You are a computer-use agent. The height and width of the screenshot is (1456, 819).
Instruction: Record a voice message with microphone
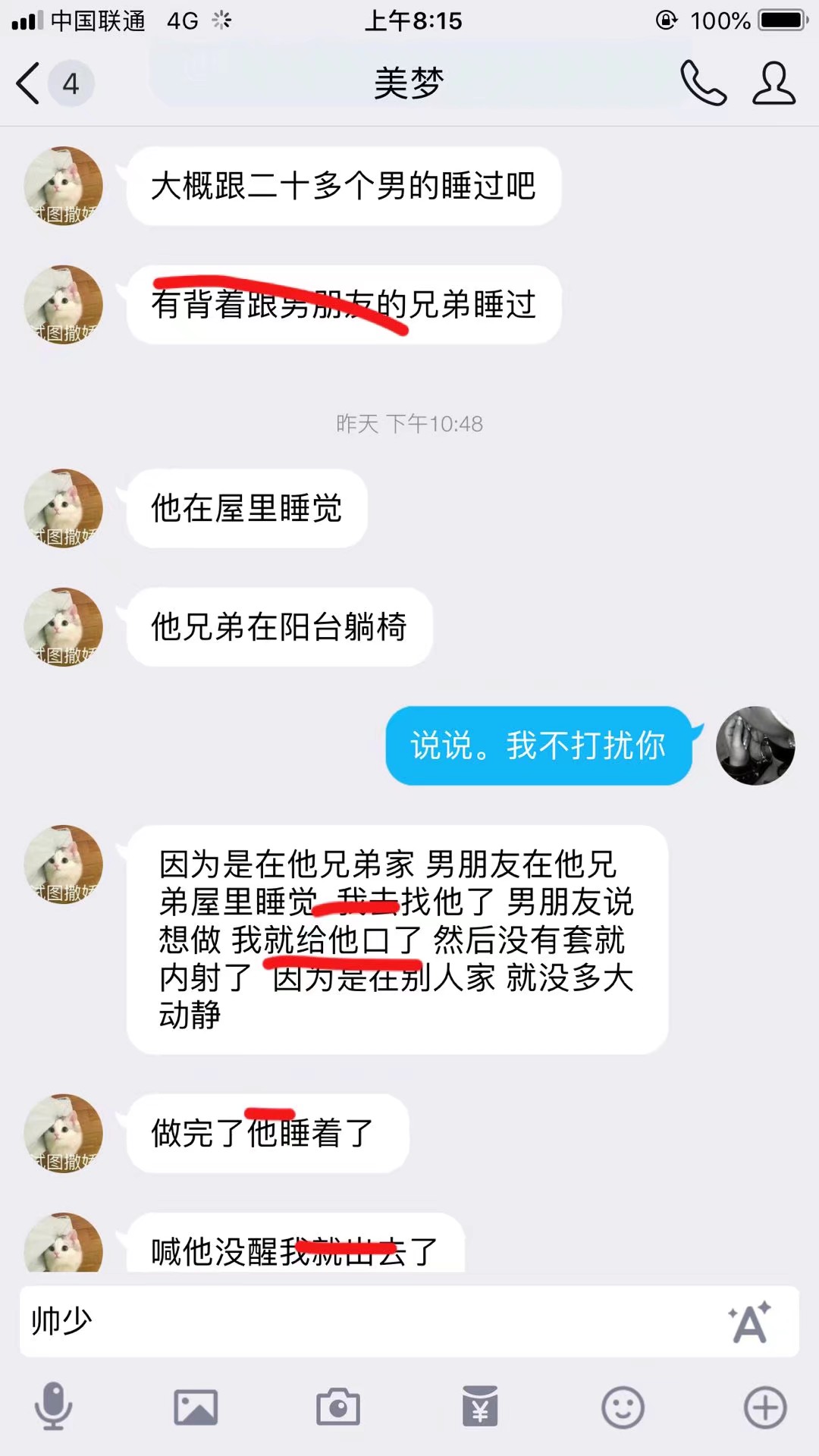coord(53,1407)
